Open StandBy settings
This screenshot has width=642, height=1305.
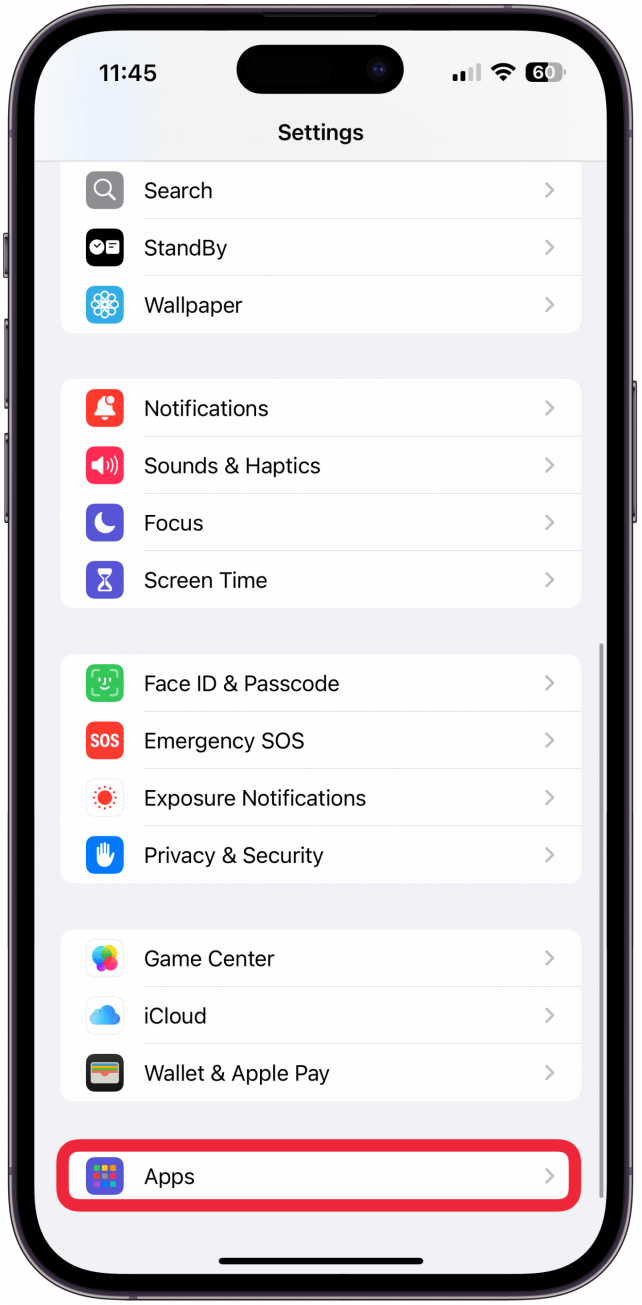click(320, 248)
